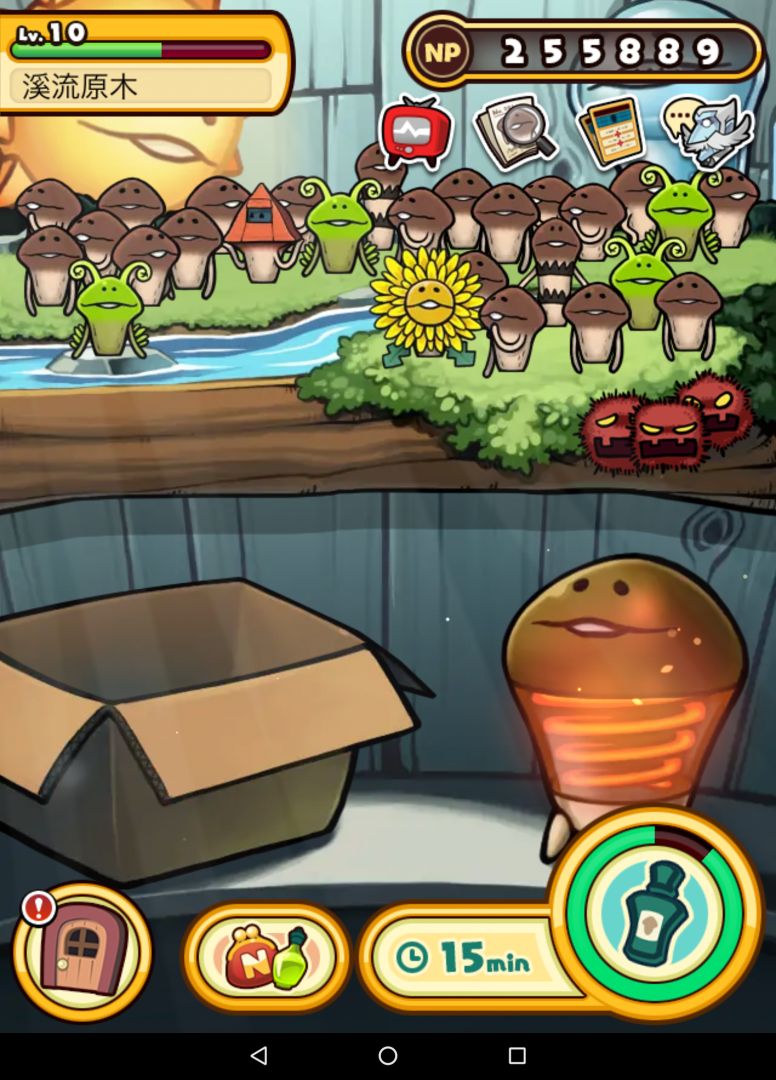Tap the door button with alert badge
Viewport: 776px width, 1080px height.
pos(83,952)
